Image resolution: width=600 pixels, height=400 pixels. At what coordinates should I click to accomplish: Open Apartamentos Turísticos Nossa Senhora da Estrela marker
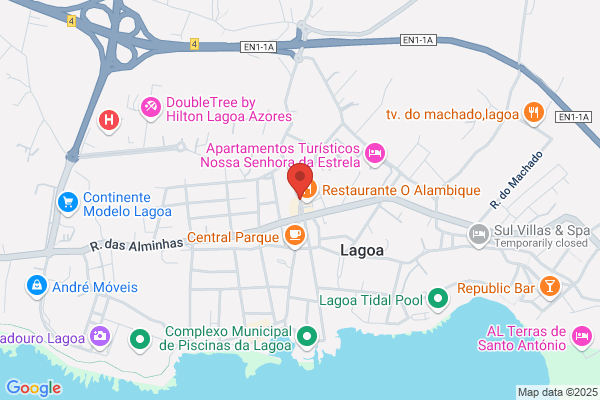[375, 154]
